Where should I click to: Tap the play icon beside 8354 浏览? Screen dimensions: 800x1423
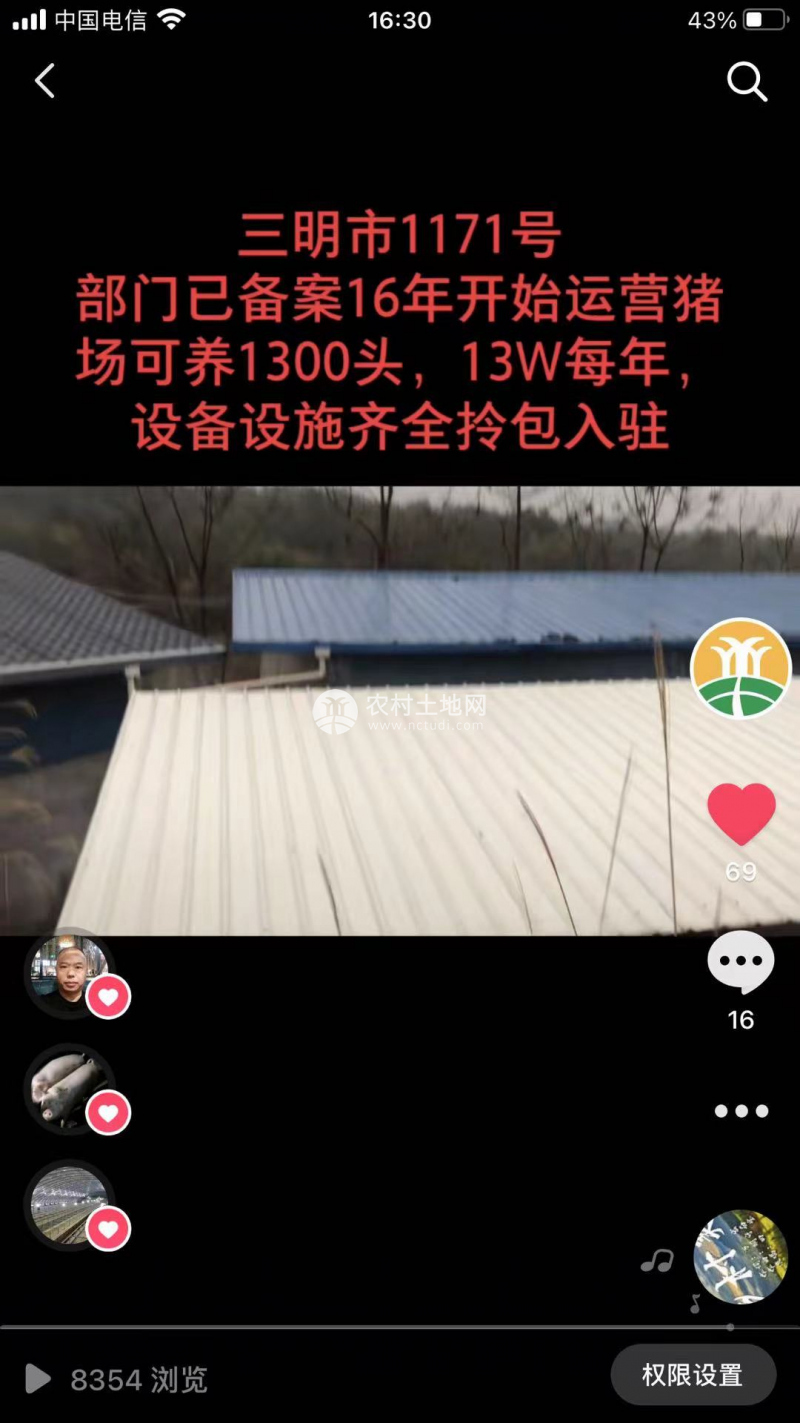click(x=37, y=1379)
